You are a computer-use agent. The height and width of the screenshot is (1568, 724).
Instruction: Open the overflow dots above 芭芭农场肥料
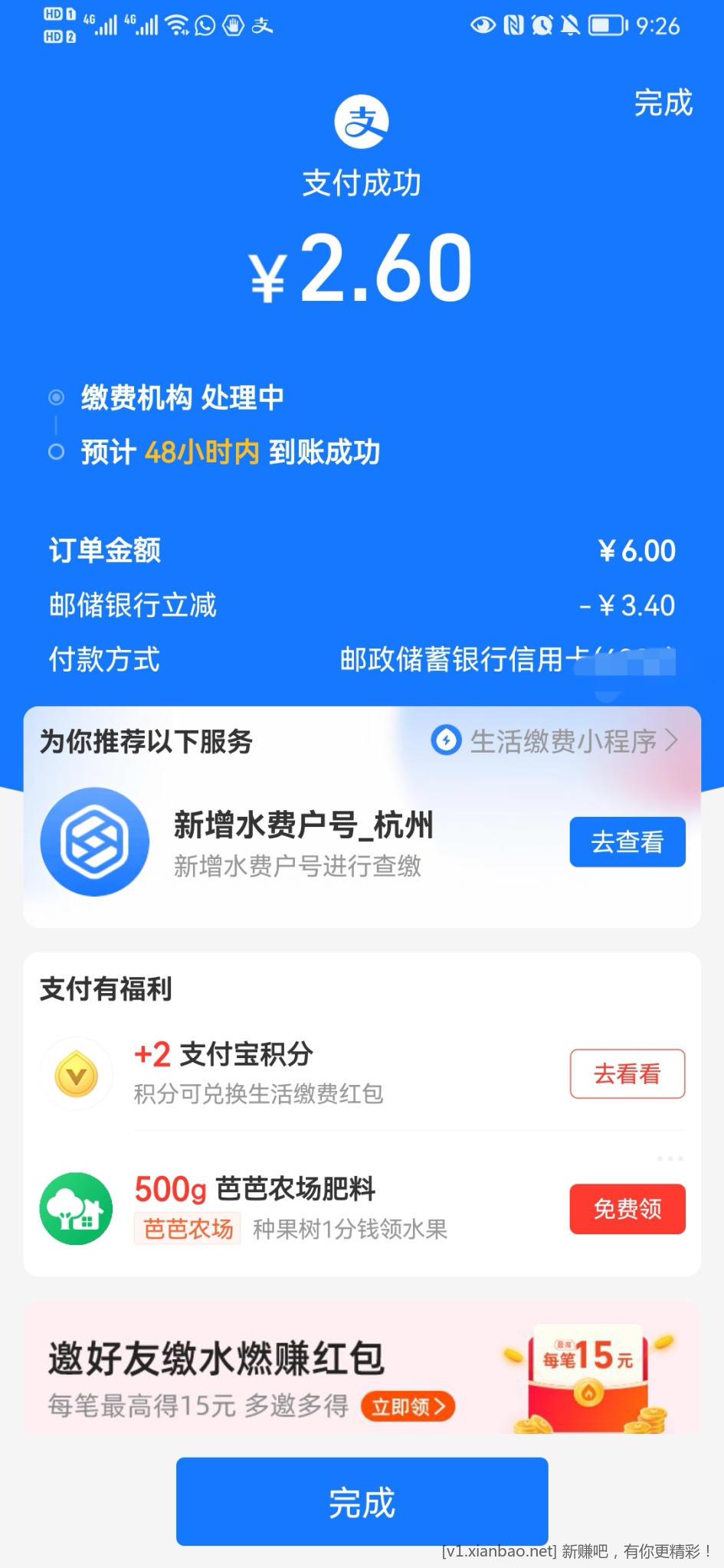tap(669, 1158)
